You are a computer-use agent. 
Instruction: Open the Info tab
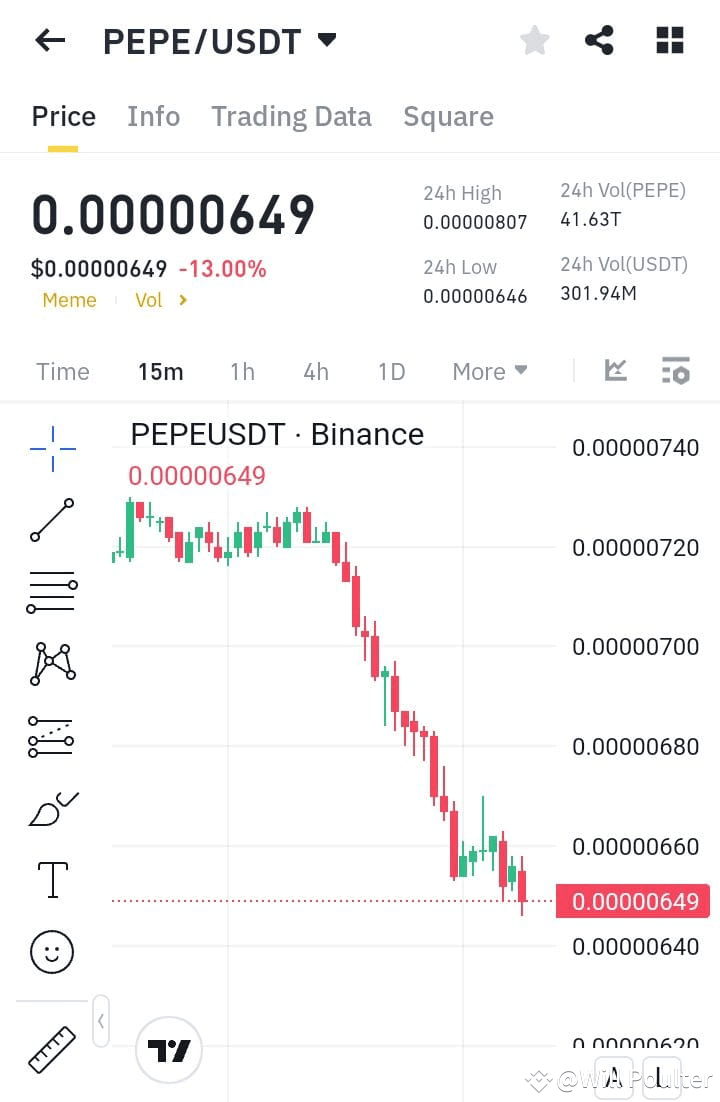pos(153,116)
